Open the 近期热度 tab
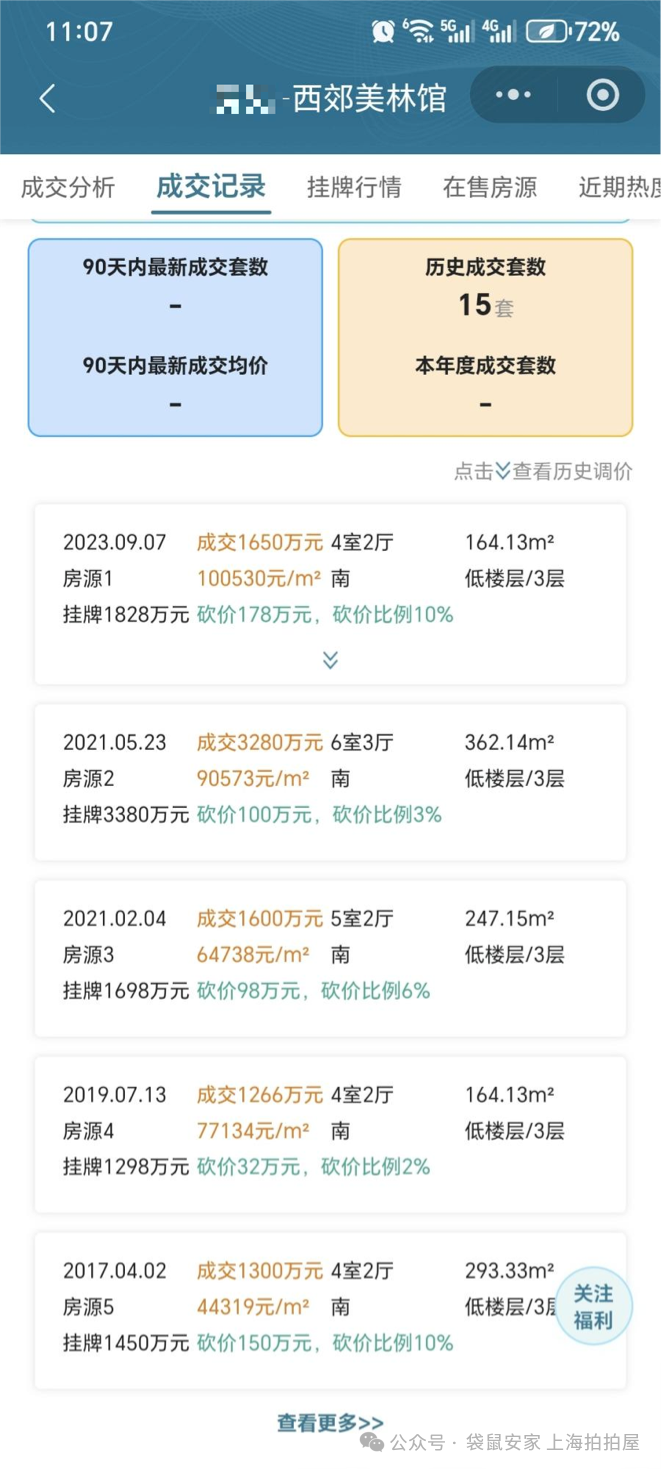The width and height of the screenshot is (661, 1469). (x=620, y=187)
